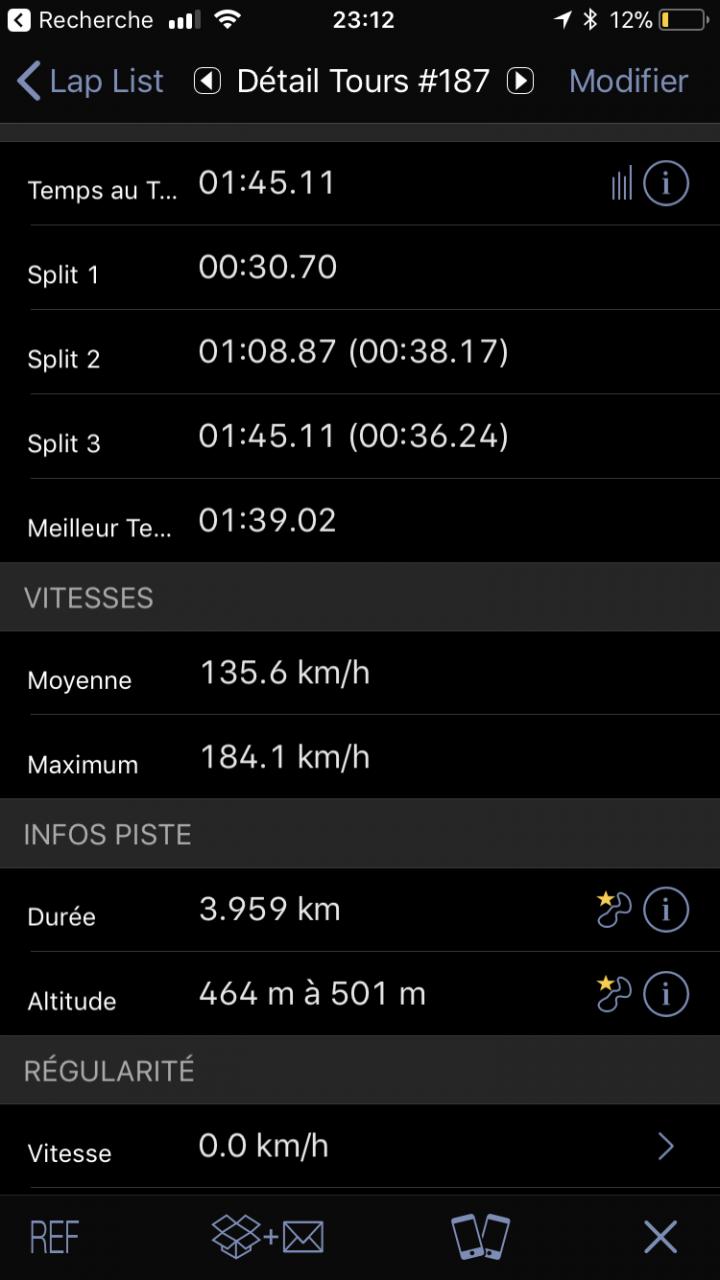Open the lap time chart icon

[x=622, y=184]
